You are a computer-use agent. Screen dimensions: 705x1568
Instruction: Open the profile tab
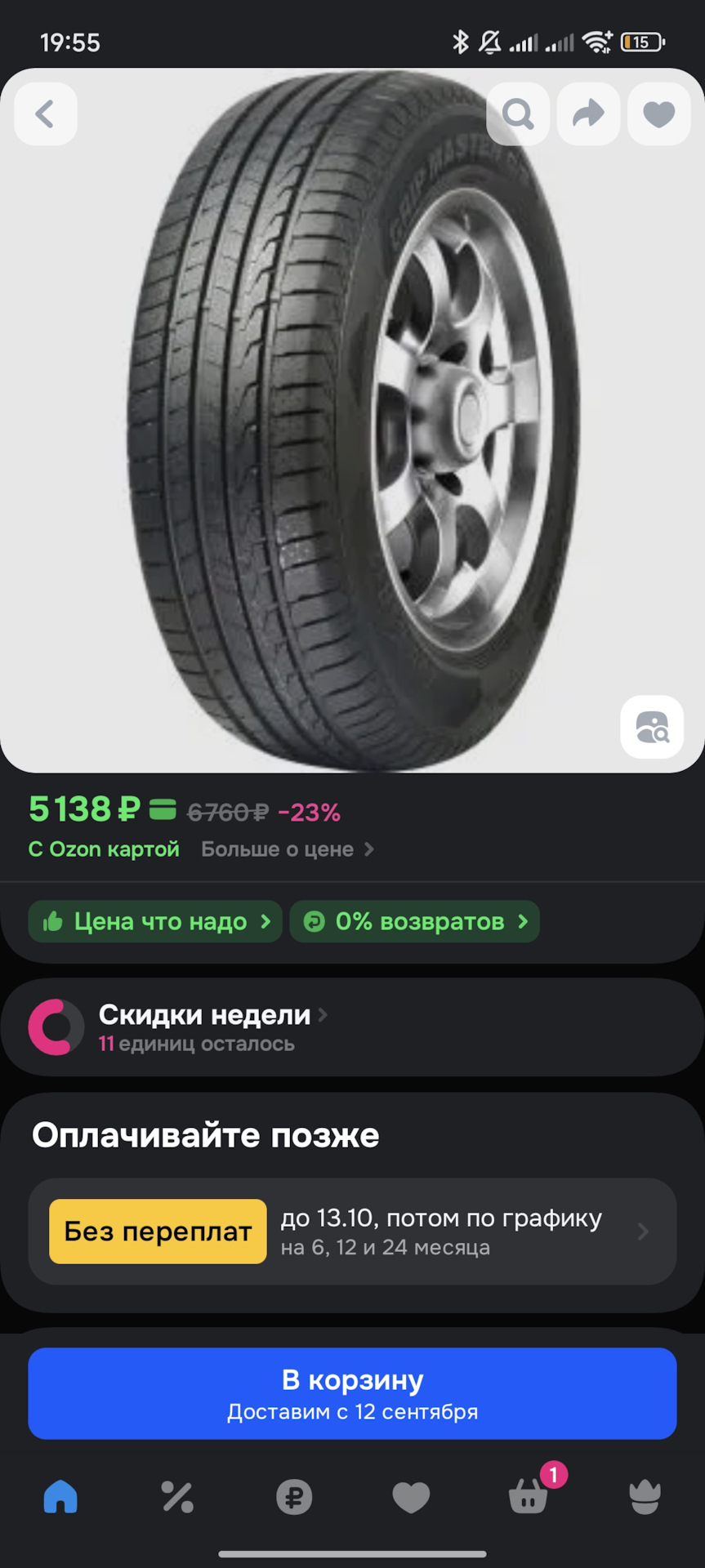tap(645, 1497)
